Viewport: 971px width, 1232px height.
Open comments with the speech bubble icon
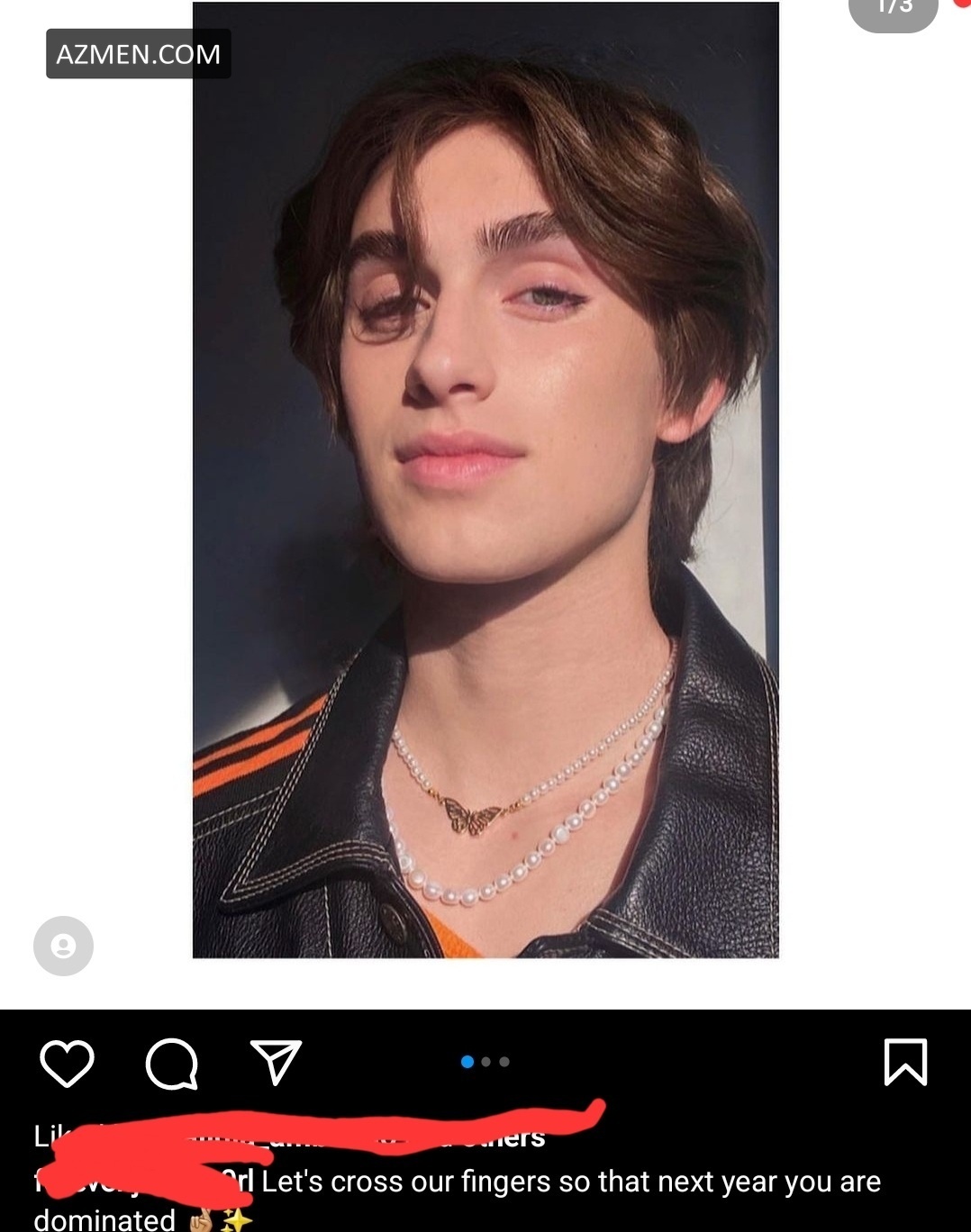pos(171,1064)
